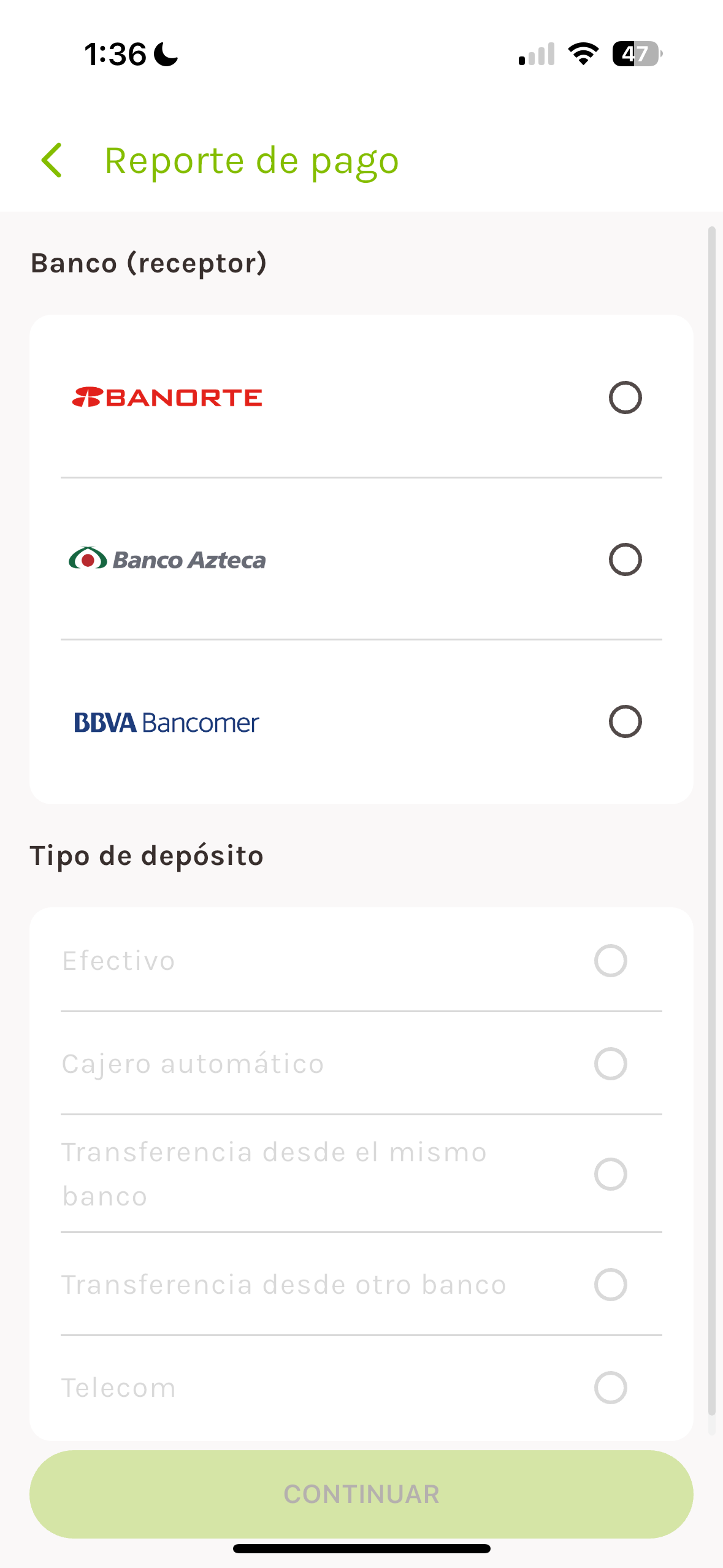Choose the Banco Azteca option
The height and width of the screenshot is (1568, 723).
point(361,559)
